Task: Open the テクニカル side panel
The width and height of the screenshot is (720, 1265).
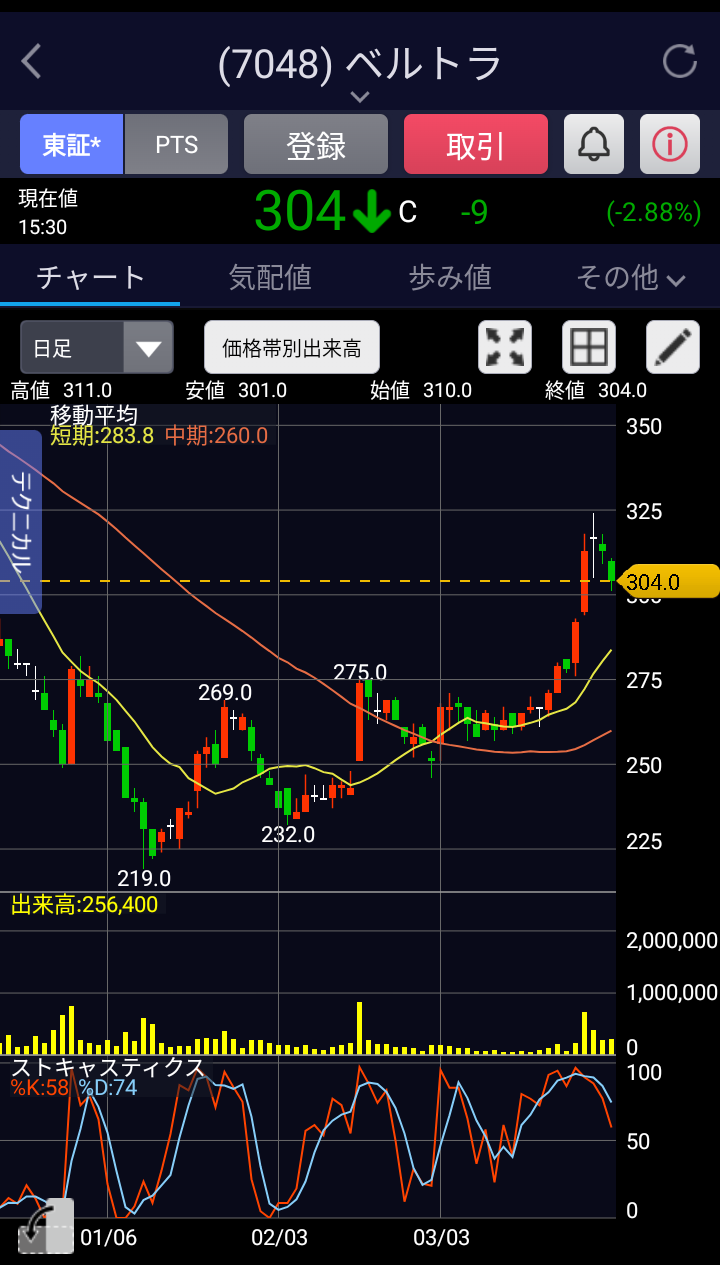Action: [x=20, y=522]
